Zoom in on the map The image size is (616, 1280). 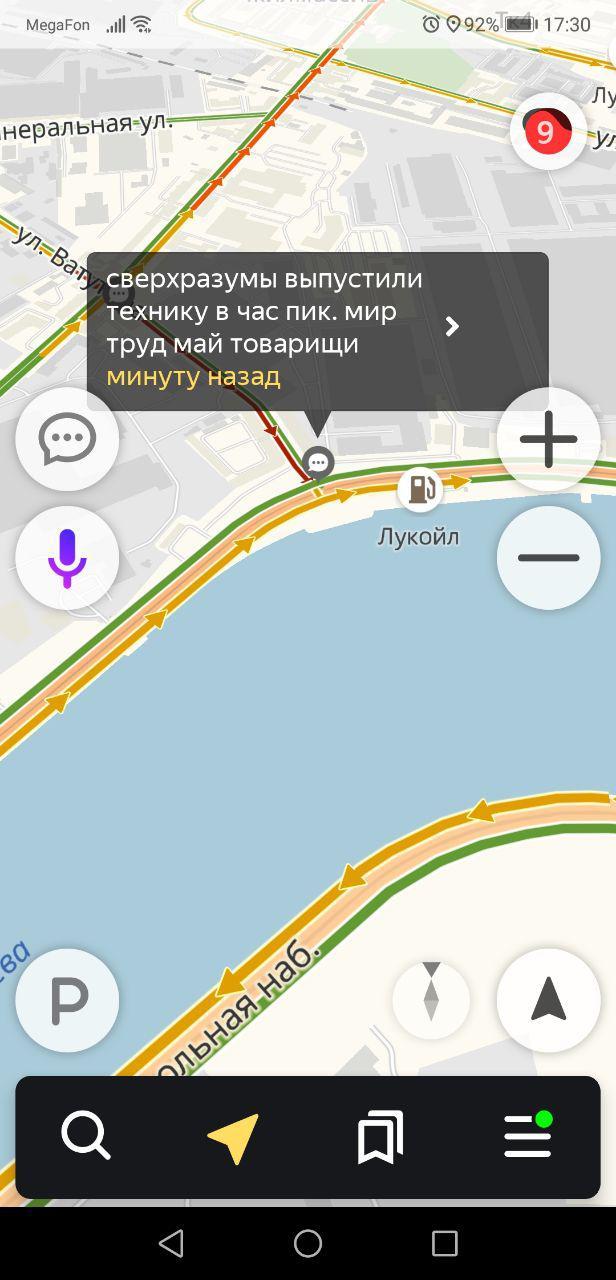(x=548, y=439)
